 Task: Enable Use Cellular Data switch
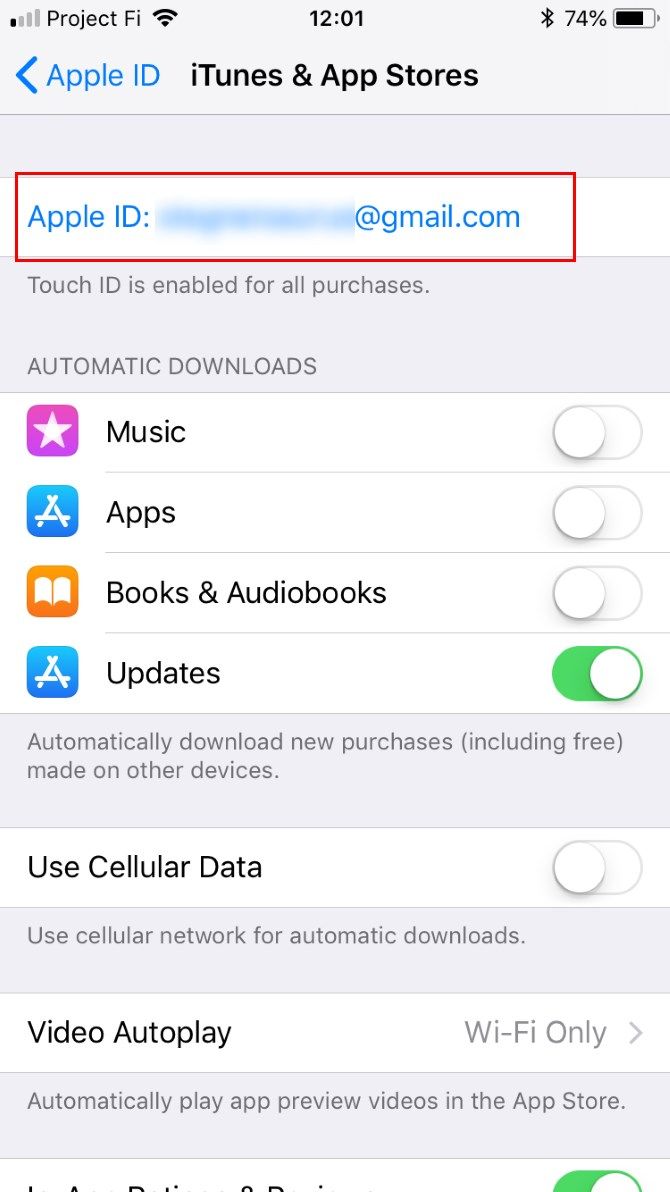596,867
